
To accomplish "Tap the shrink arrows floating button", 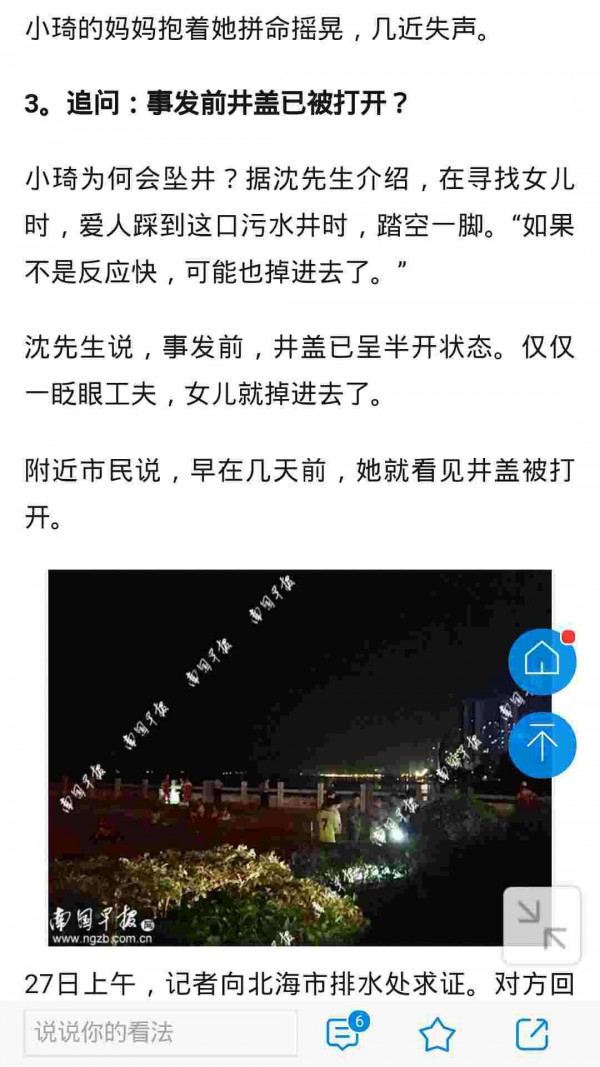I will 542,925.
